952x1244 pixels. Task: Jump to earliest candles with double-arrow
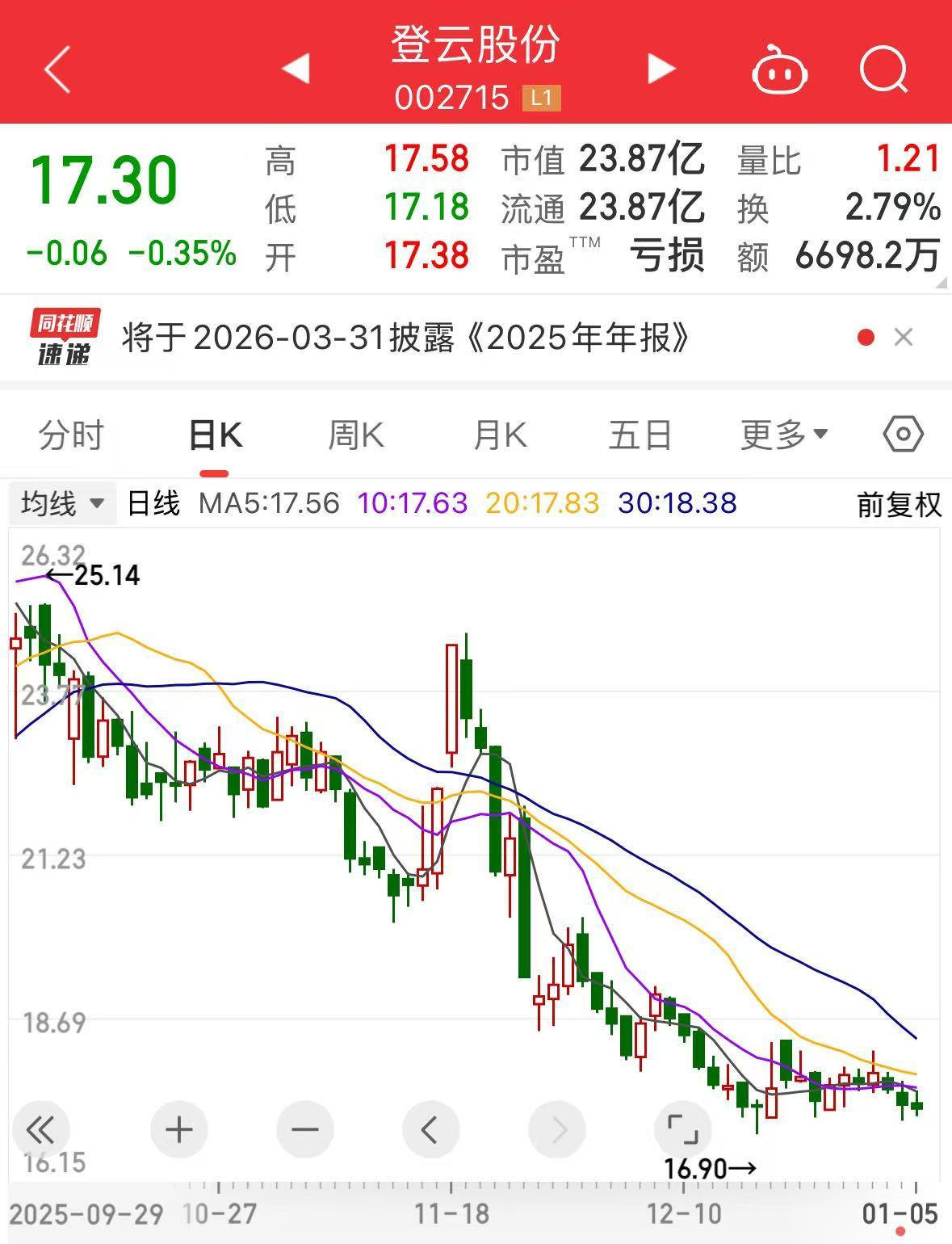tap(40, 1129)
